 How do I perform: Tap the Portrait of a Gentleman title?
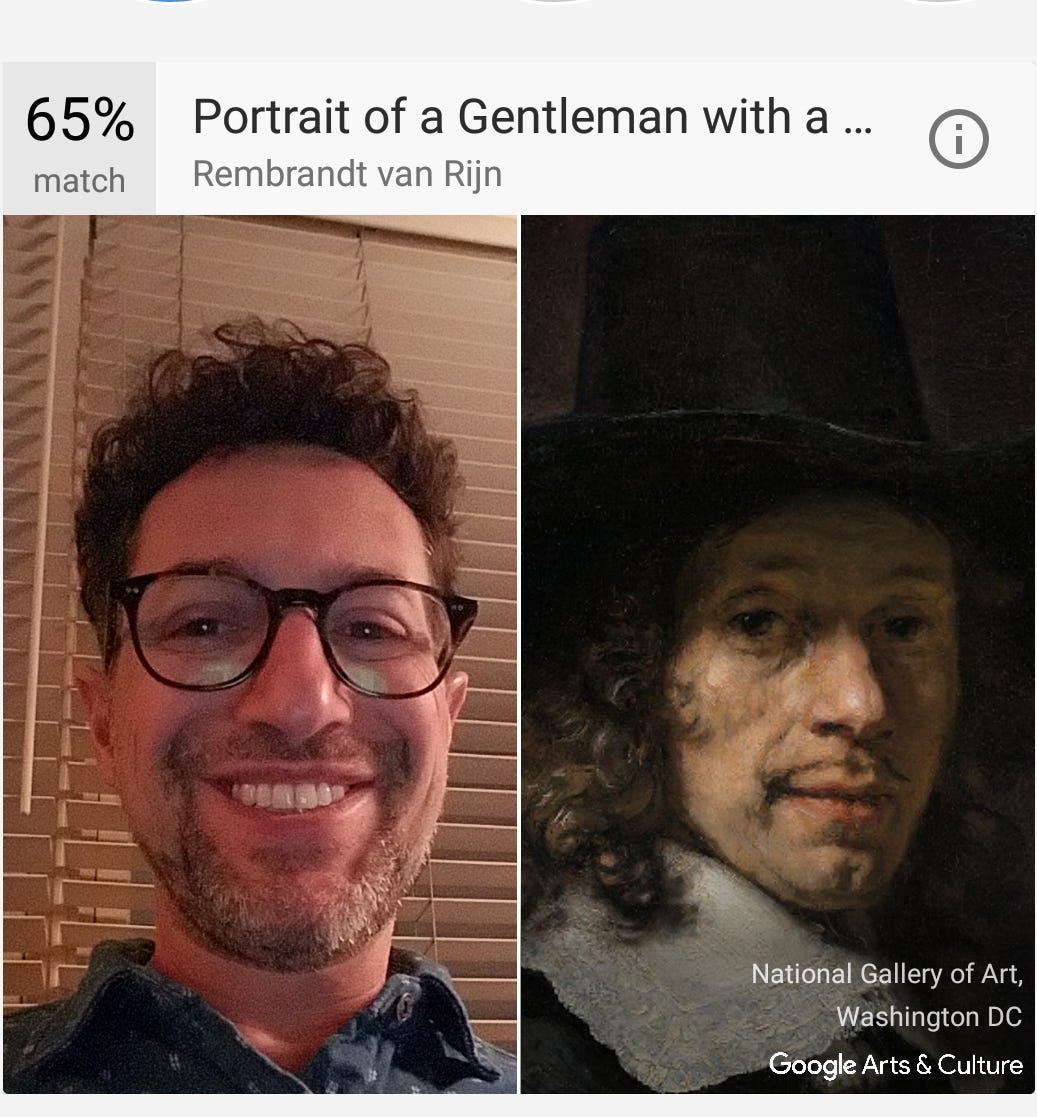tap(532, 118)
